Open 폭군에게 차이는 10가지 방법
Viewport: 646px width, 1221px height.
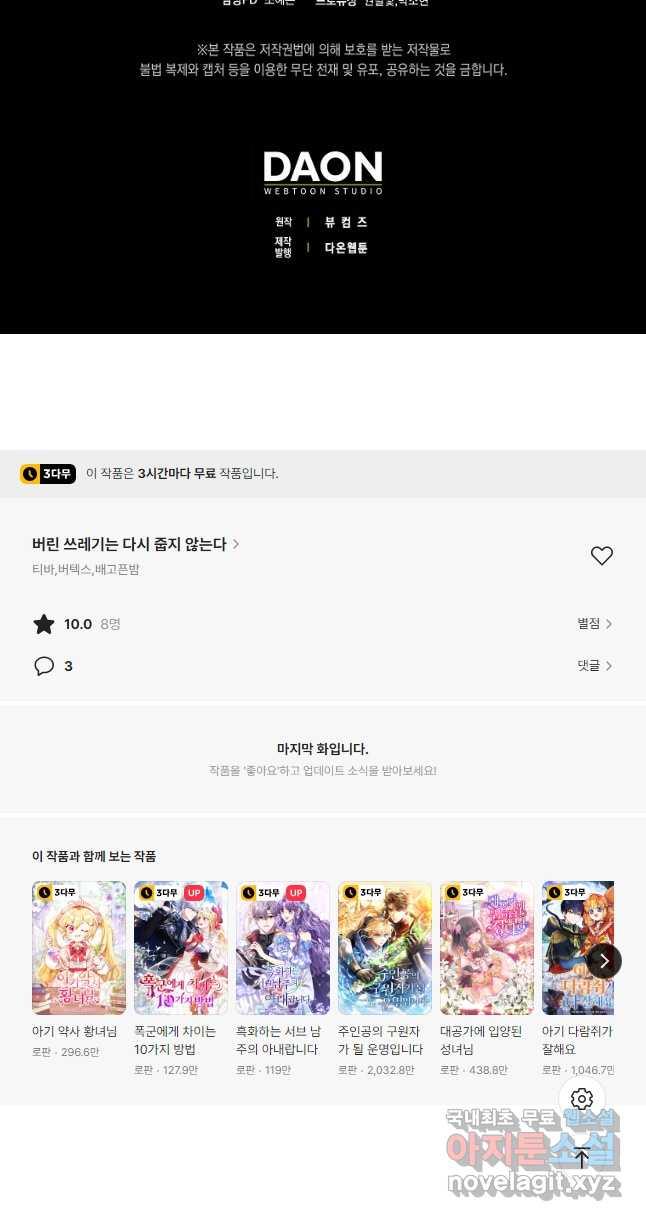pyautogui.click(x=181, y=948)
